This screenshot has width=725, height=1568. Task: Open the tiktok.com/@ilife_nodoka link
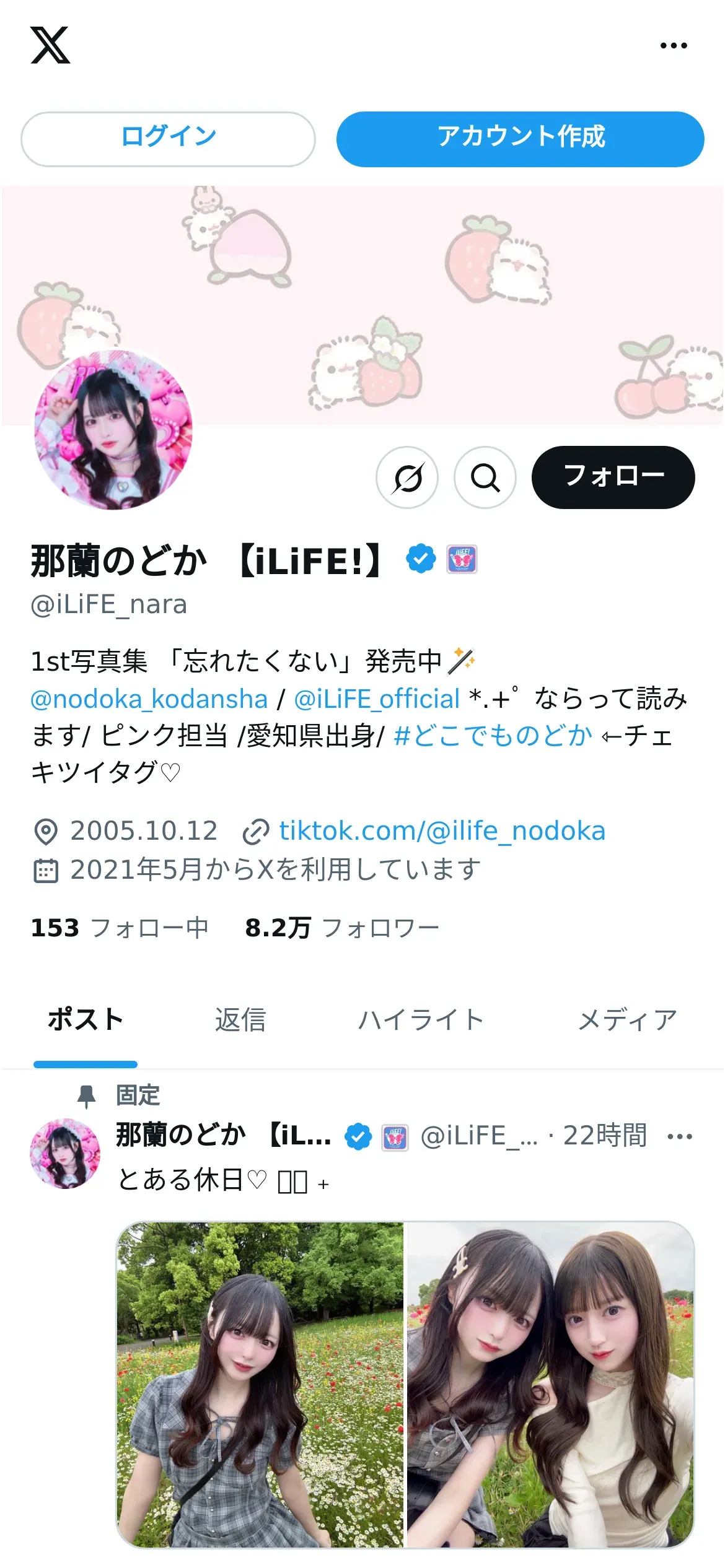click(442, 831)
